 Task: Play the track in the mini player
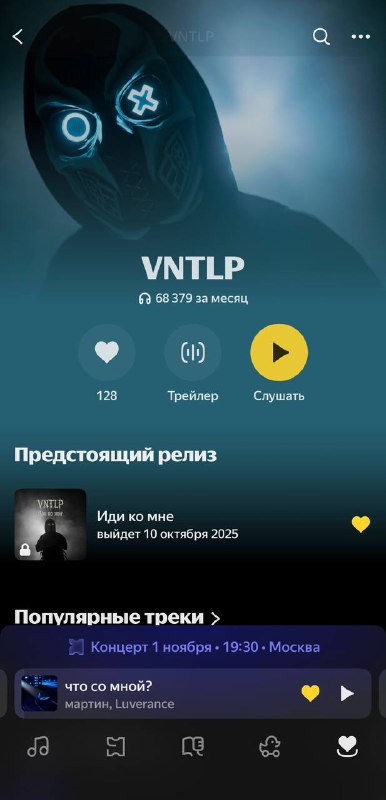347,693
